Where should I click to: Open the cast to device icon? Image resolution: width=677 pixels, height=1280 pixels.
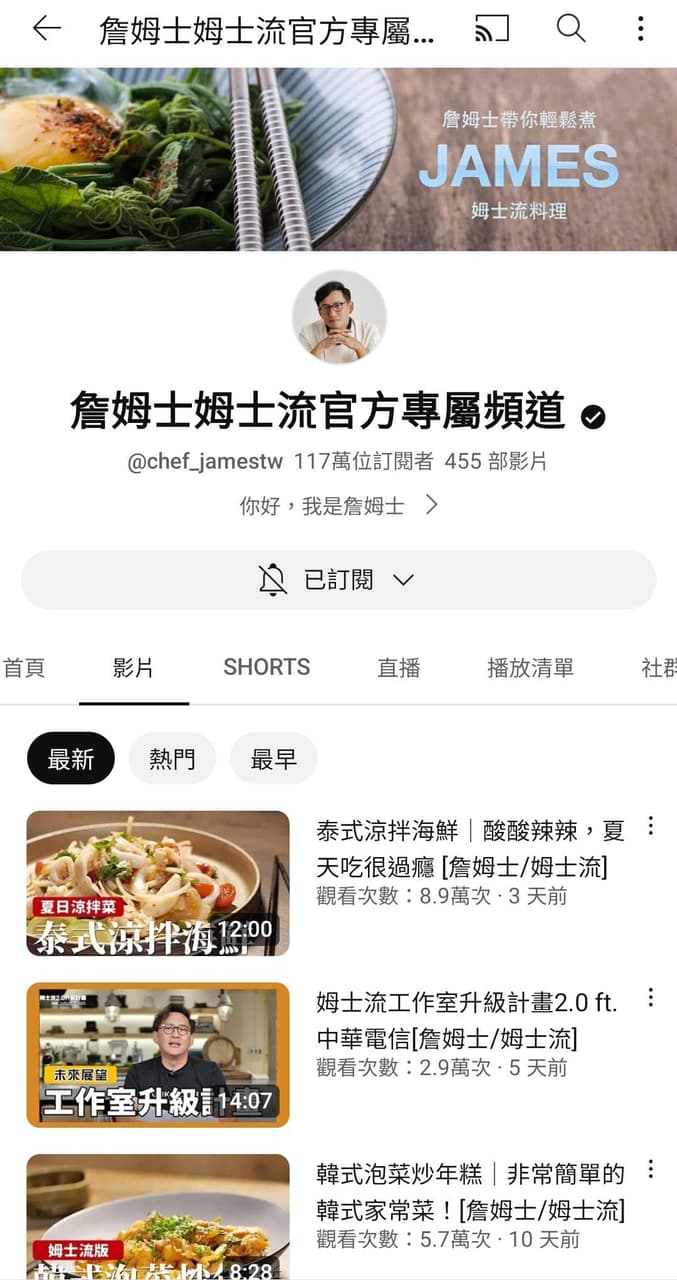(x=492, y=29)
